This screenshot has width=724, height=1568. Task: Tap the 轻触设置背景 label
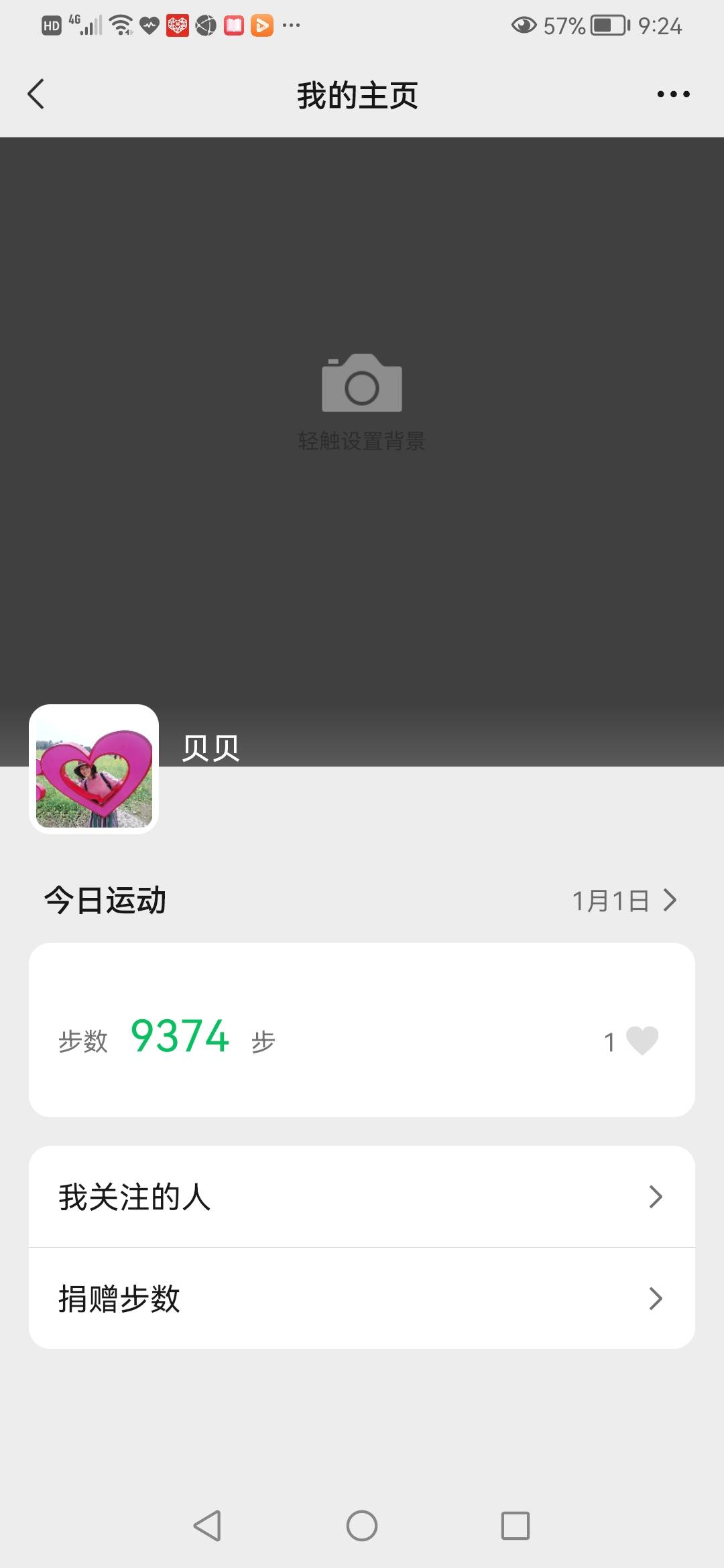[362, 441]
